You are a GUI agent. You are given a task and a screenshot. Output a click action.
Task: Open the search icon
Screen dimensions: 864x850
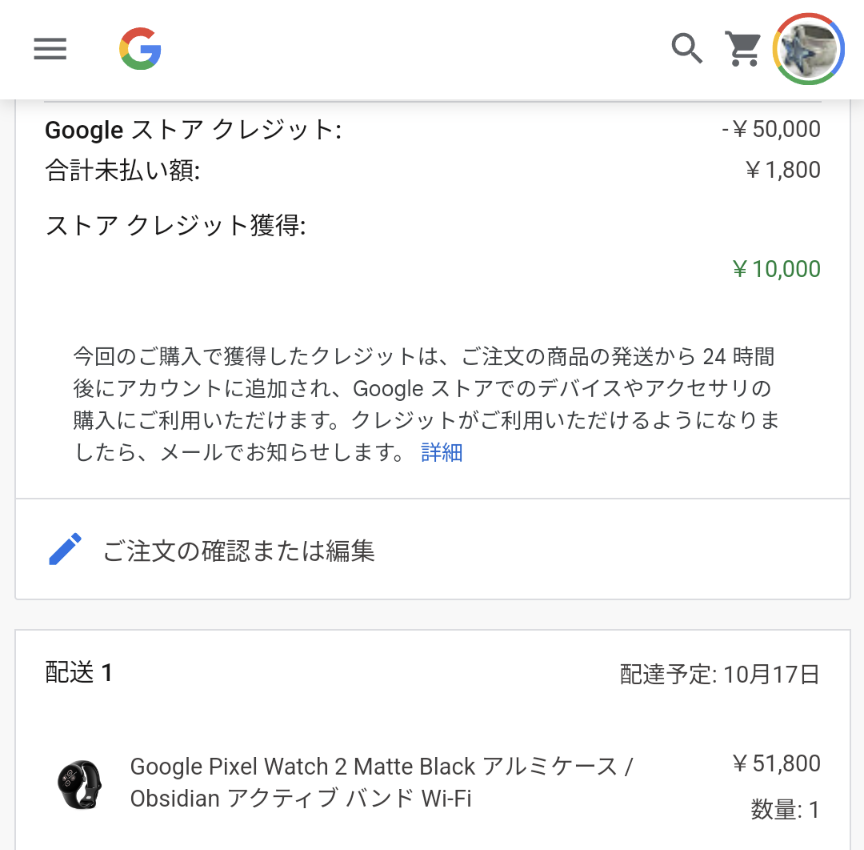(687, 48)
